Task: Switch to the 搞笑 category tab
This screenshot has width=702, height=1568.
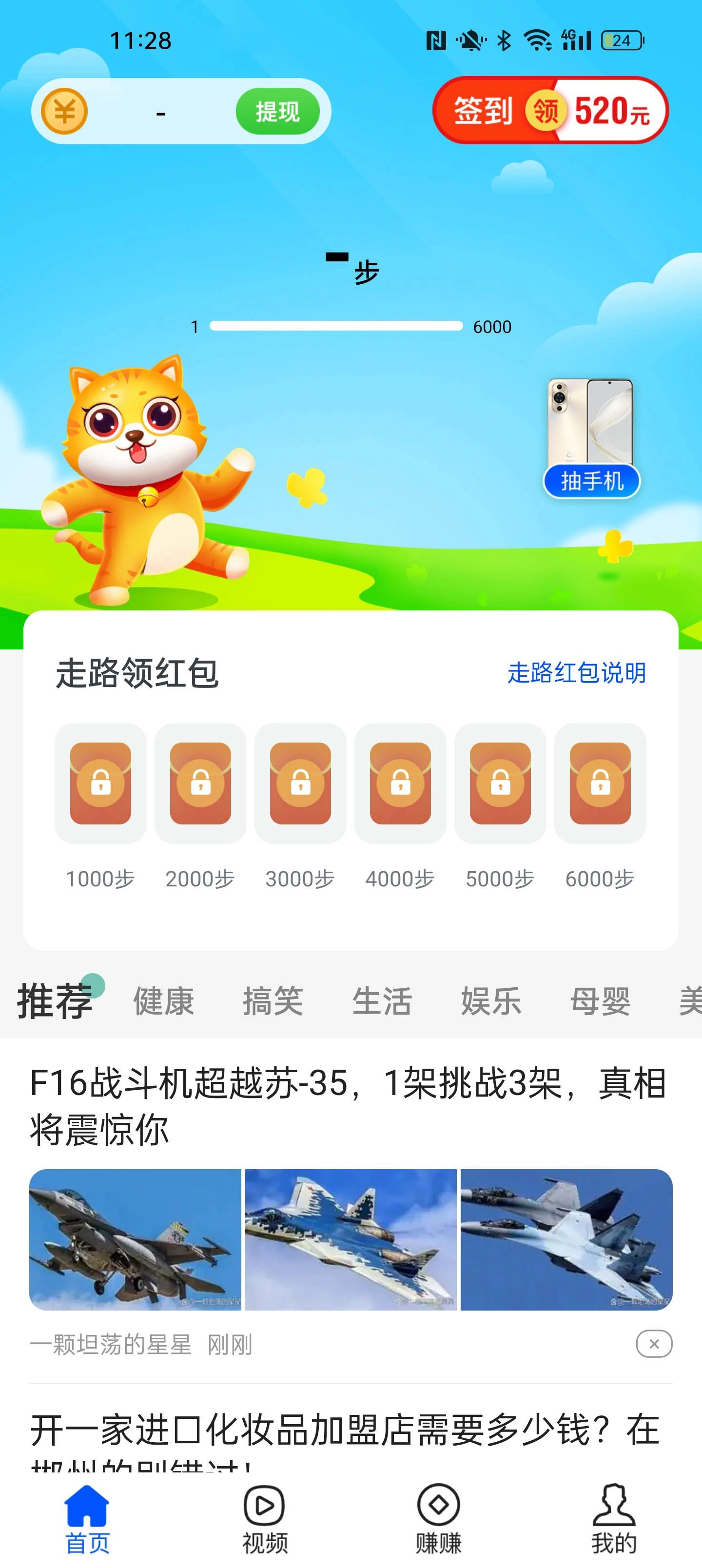Action: click(x=273, y=1001)
